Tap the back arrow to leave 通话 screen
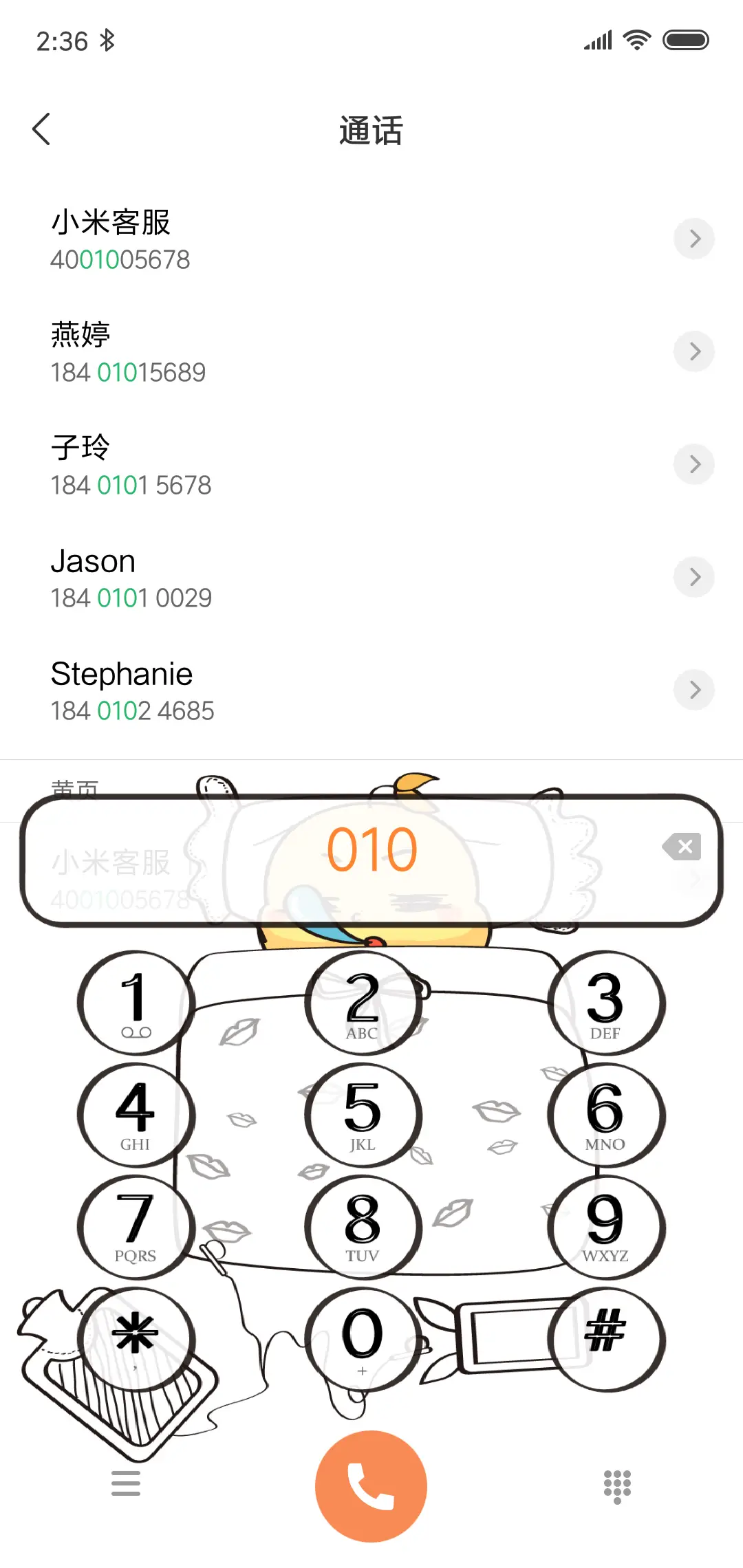The width and height of the screenshot is (743, 1568). pos(42,129)
